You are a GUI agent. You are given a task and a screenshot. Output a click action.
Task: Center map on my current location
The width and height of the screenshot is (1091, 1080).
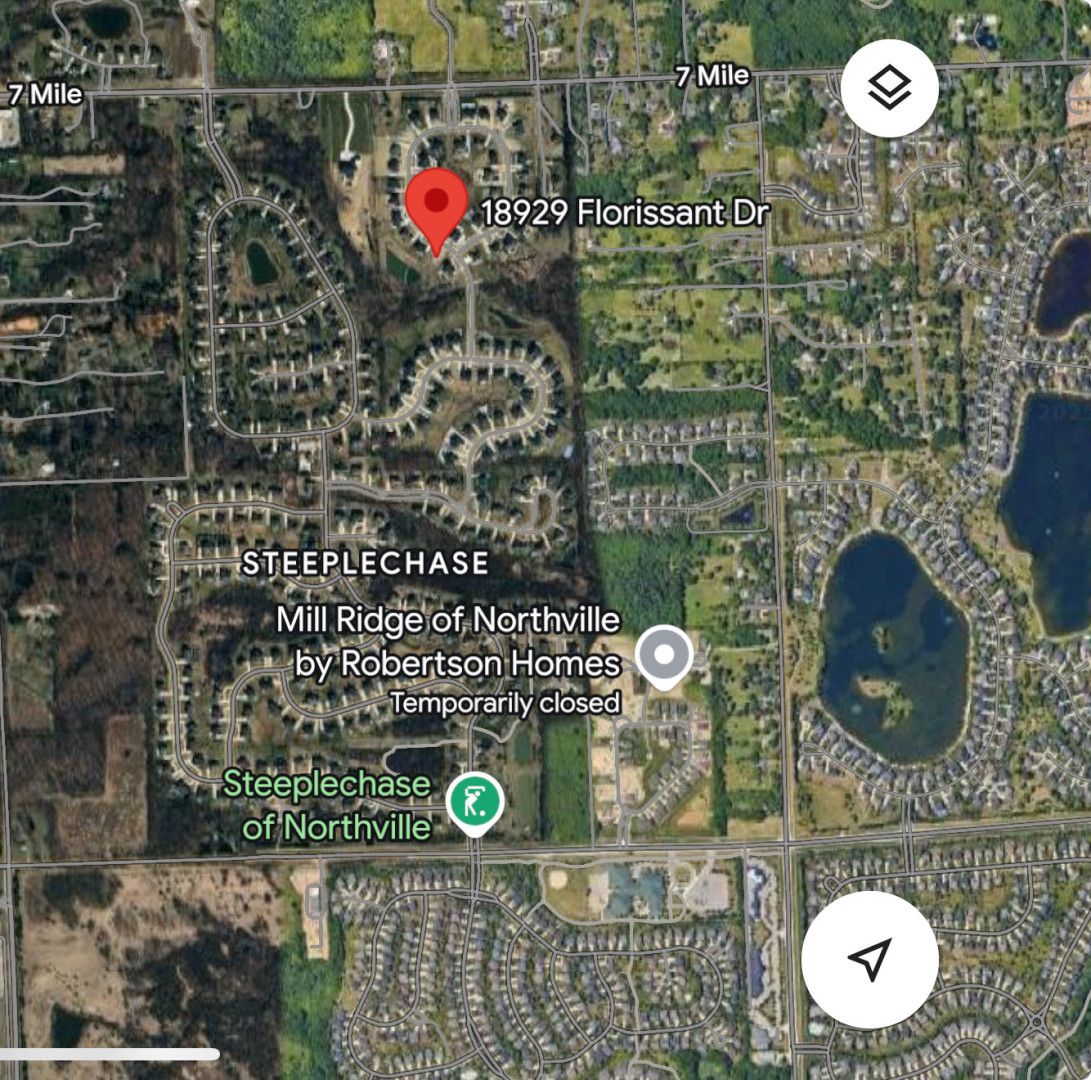(x=870, y=959)
